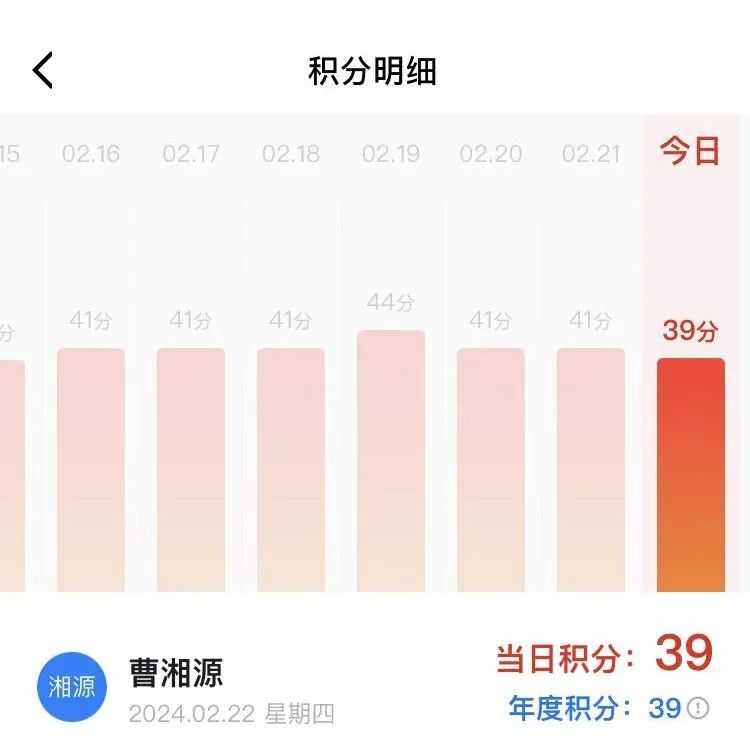The width and height of the screenshot is (750, 750).
Task: Select the 02.20 score bar
Action: 491,470
